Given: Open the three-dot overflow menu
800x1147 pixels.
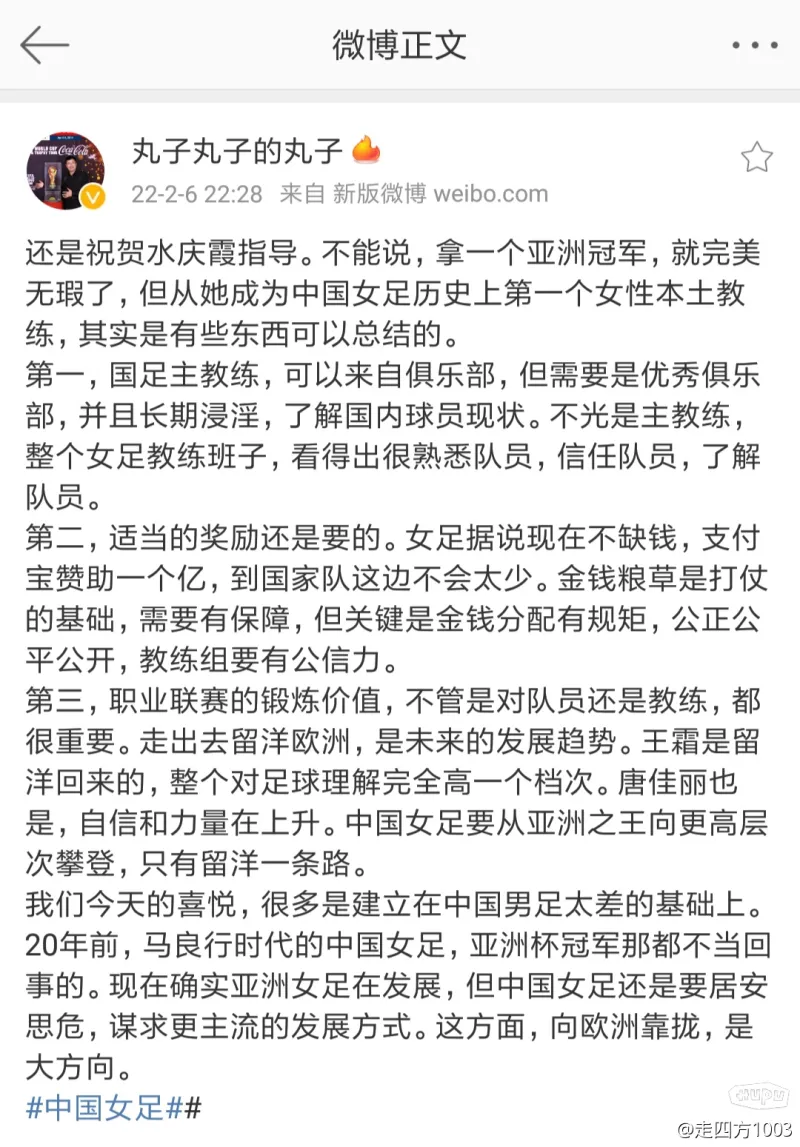Looking at the screenshot, I should [754, 46].
